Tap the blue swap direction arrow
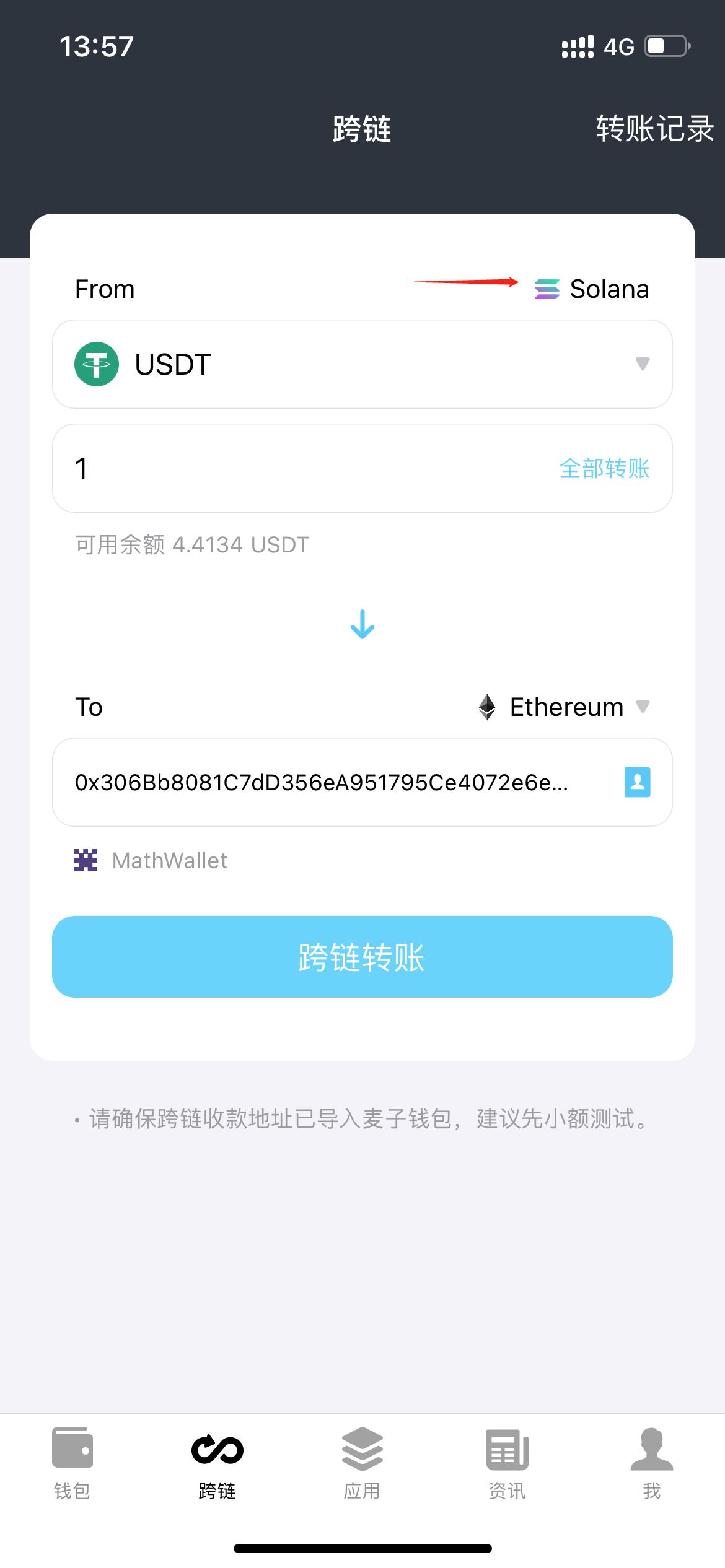Screen dimensions: 725x1568 tap(362, 624)
